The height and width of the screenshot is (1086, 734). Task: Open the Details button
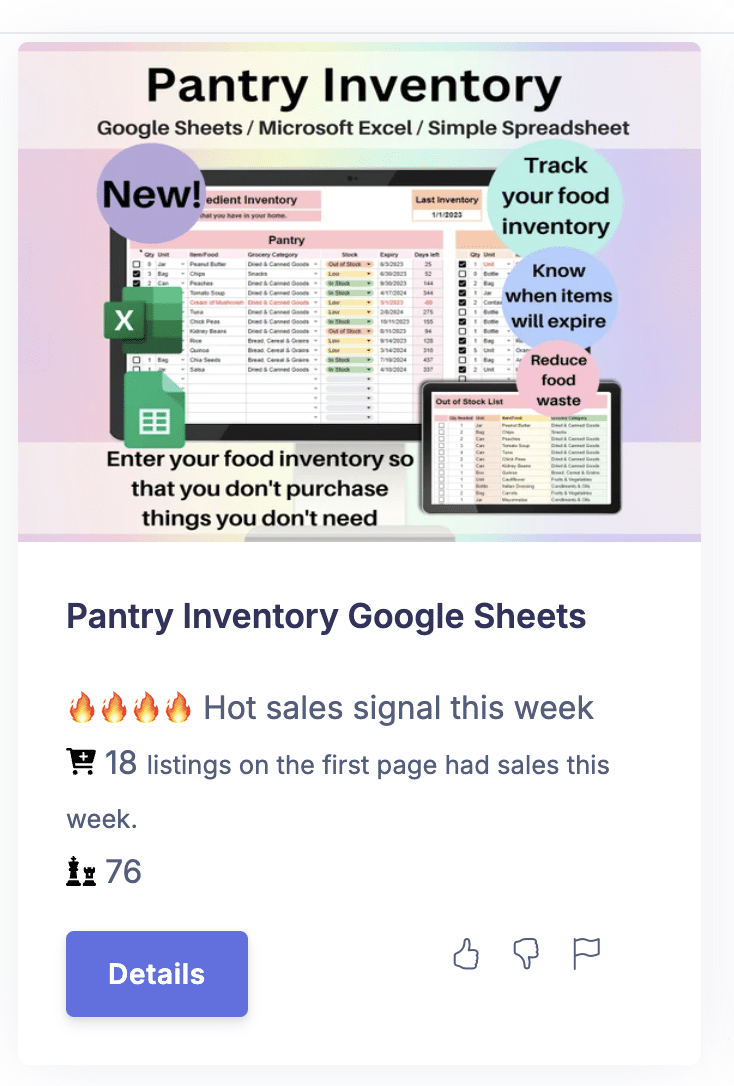tap(157, 973)
